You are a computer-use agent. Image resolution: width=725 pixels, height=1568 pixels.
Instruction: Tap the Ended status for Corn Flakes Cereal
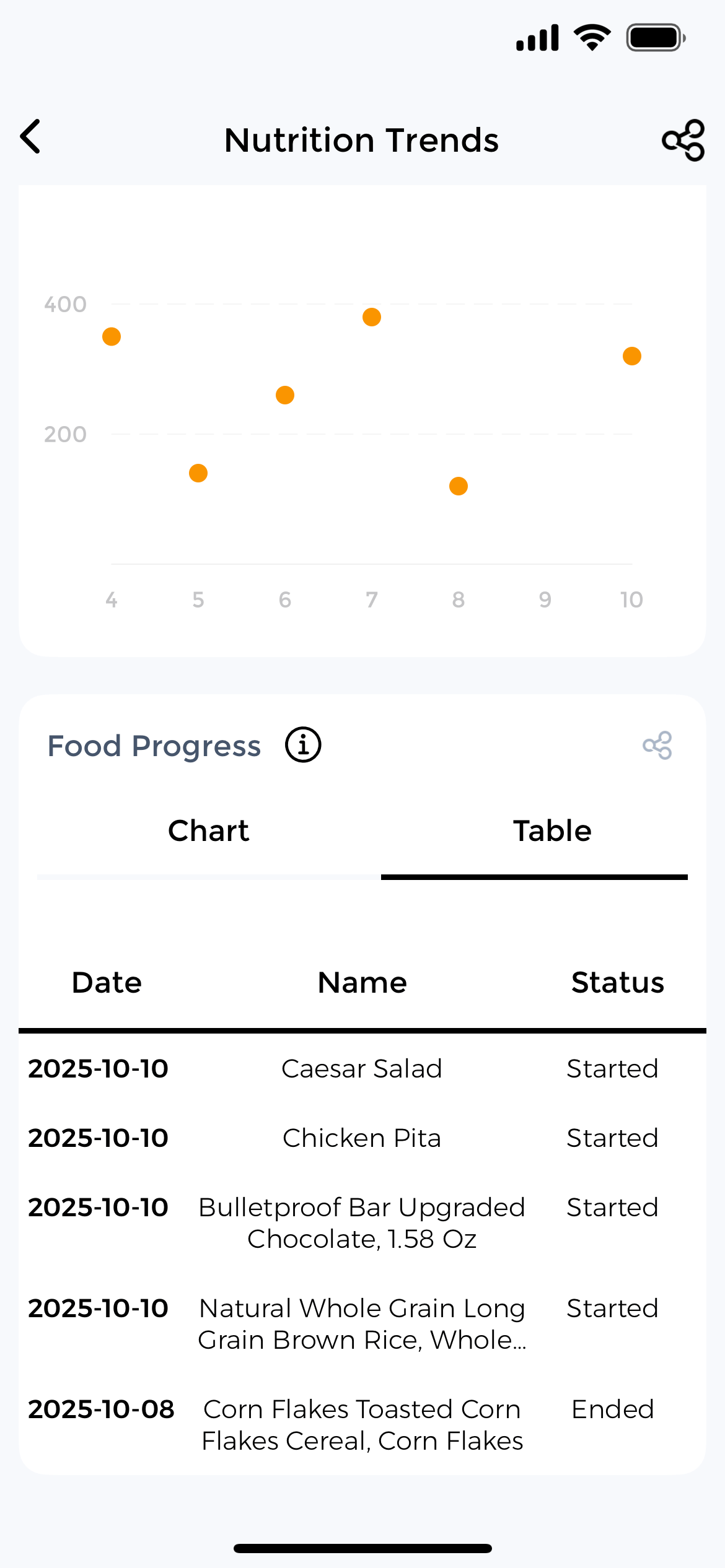tap(612, 1409)
